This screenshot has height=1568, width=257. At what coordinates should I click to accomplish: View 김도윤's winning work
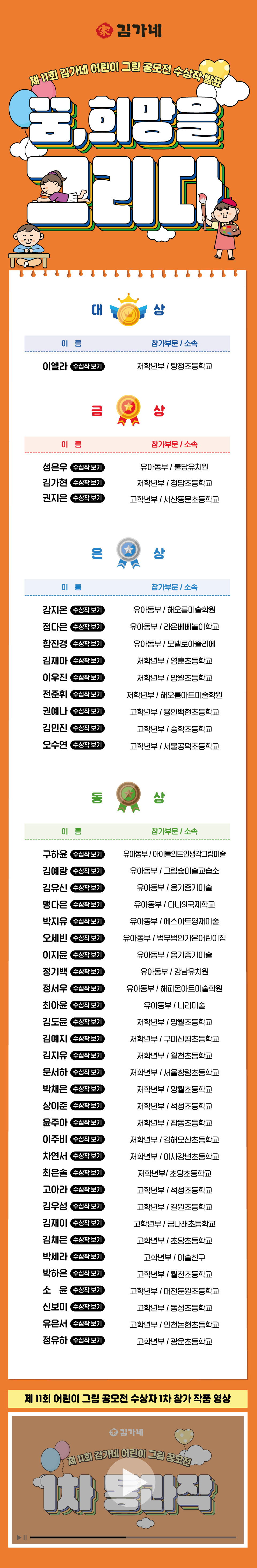(88, 1022)
